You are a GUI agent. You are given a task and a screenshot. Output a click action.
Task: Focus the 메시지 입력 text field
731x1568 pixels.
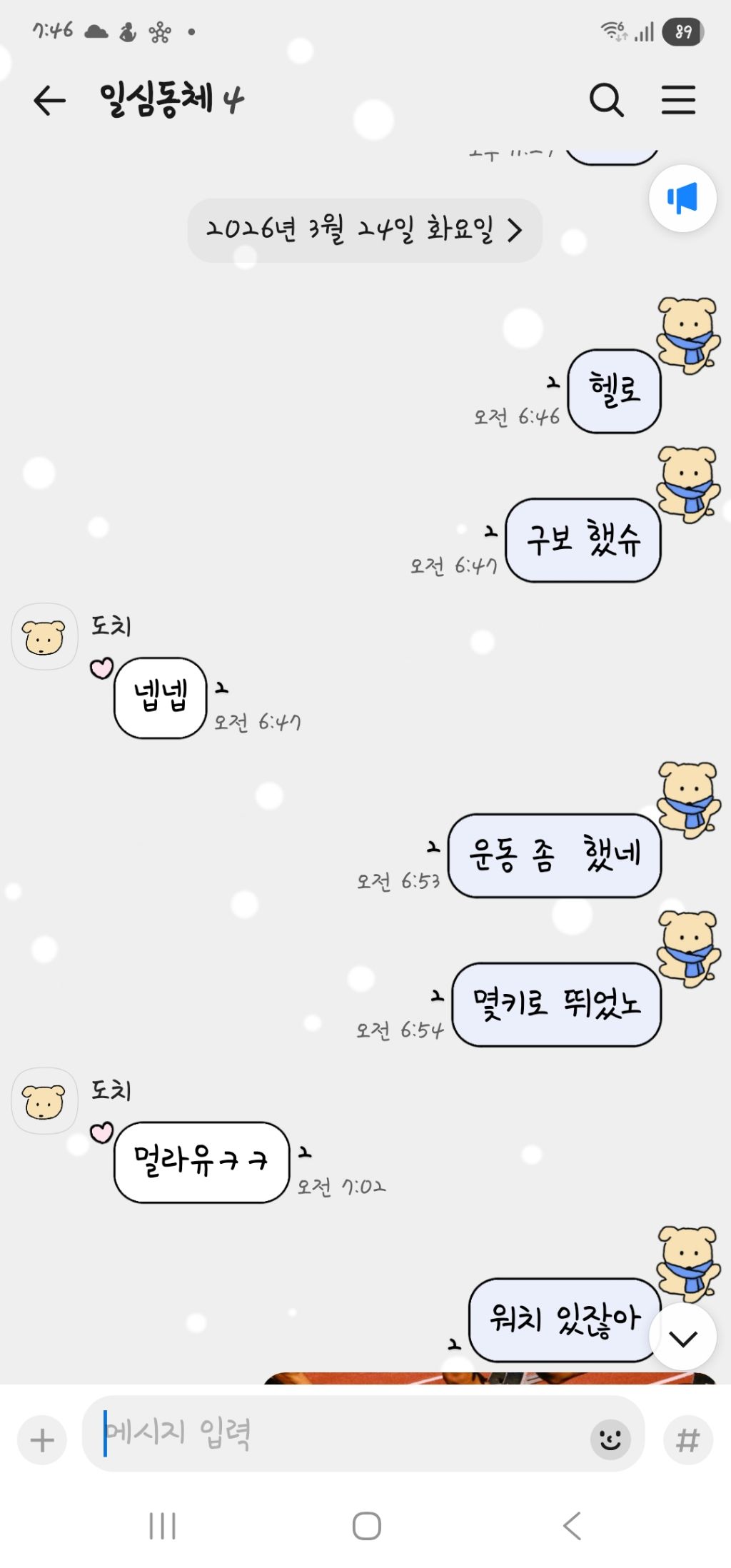point(343,1433)
